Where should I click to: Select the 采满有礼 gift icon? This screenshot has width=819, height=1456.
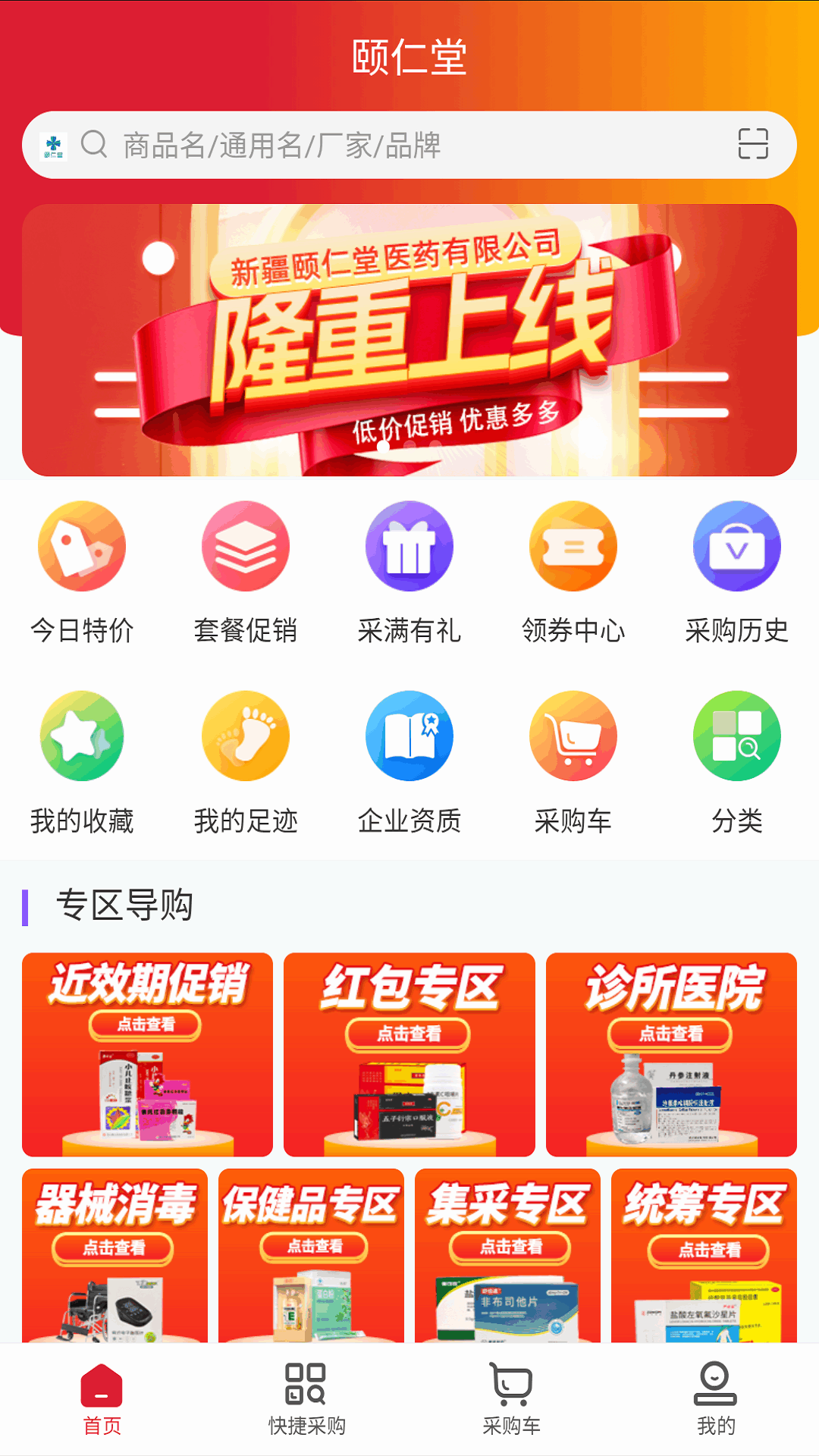tap(409, 547)
